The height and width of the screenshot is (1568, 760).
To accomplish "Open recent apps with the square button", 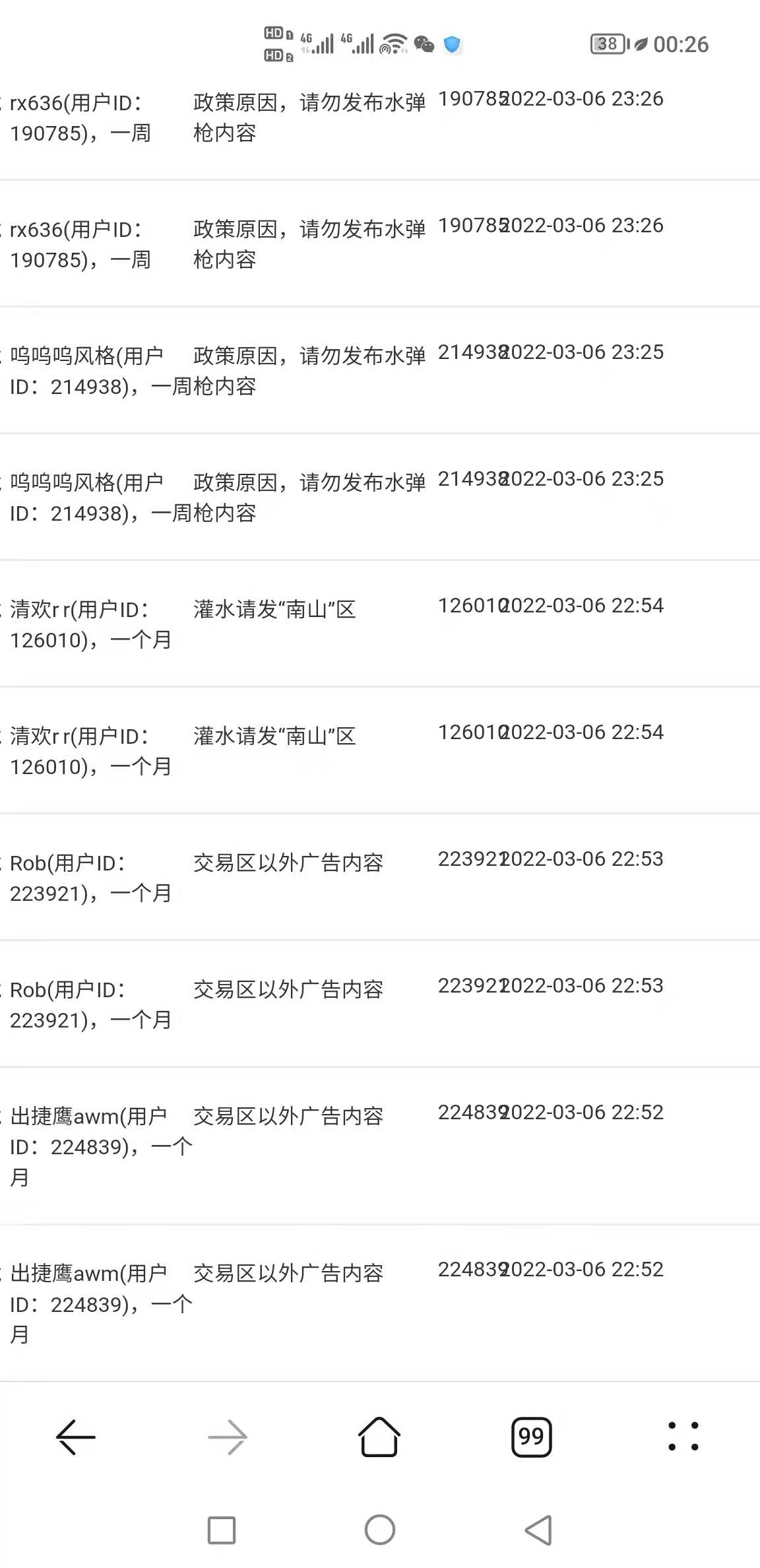I will [222, 1530].
